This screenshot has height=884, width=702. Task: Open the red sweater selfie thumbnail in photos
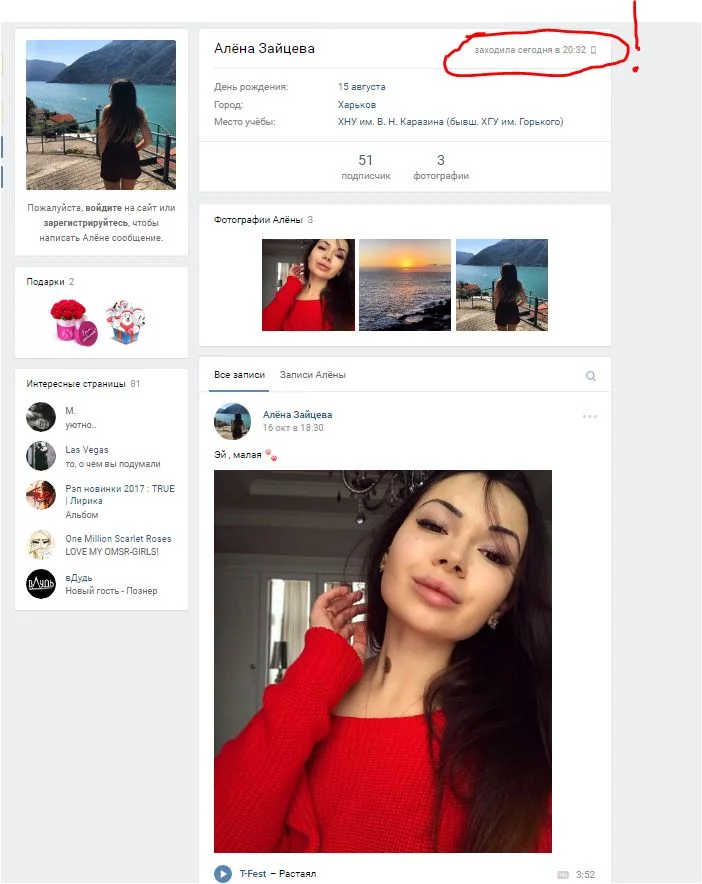point(308,285)
